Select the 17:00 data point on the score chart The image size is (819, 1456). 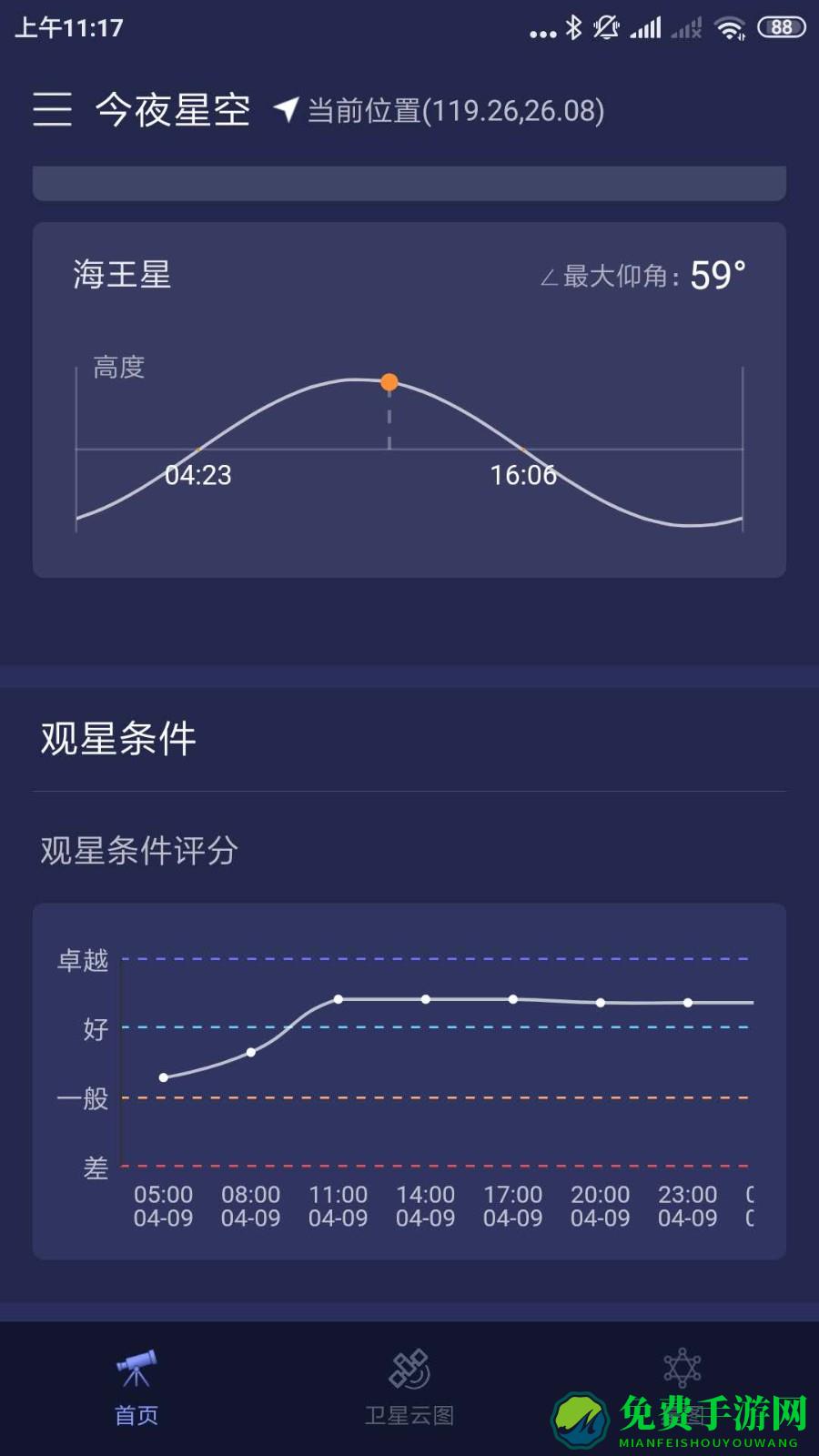(x=514, y=998)
